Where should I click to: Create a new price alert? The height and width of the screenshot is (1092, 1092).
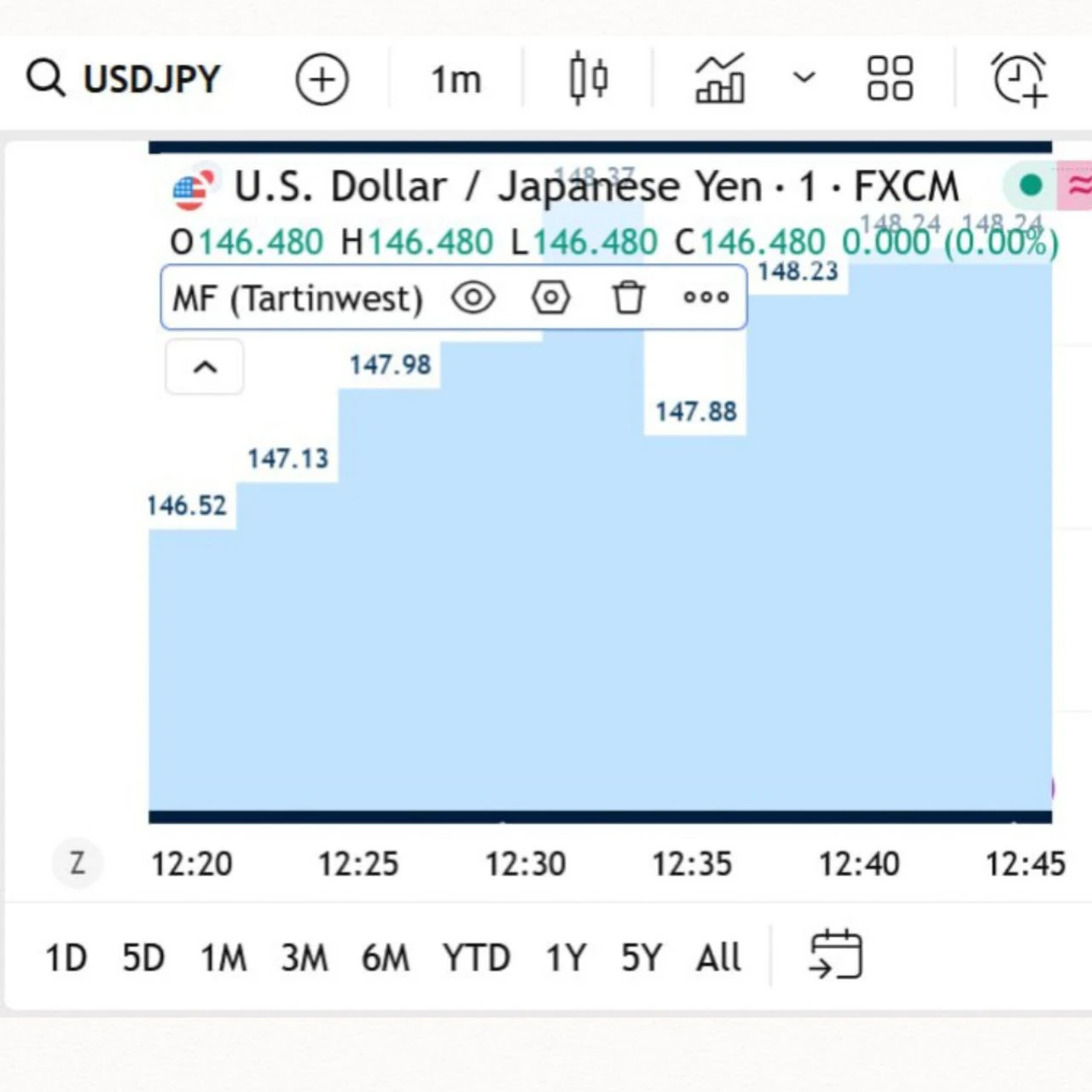click(x=1019, y=79)
